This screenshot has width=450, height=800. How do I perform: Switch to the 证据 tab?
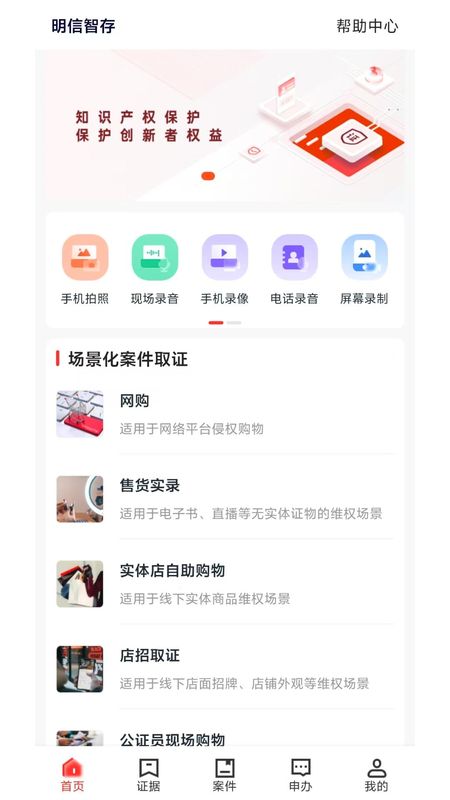point(148,774)
